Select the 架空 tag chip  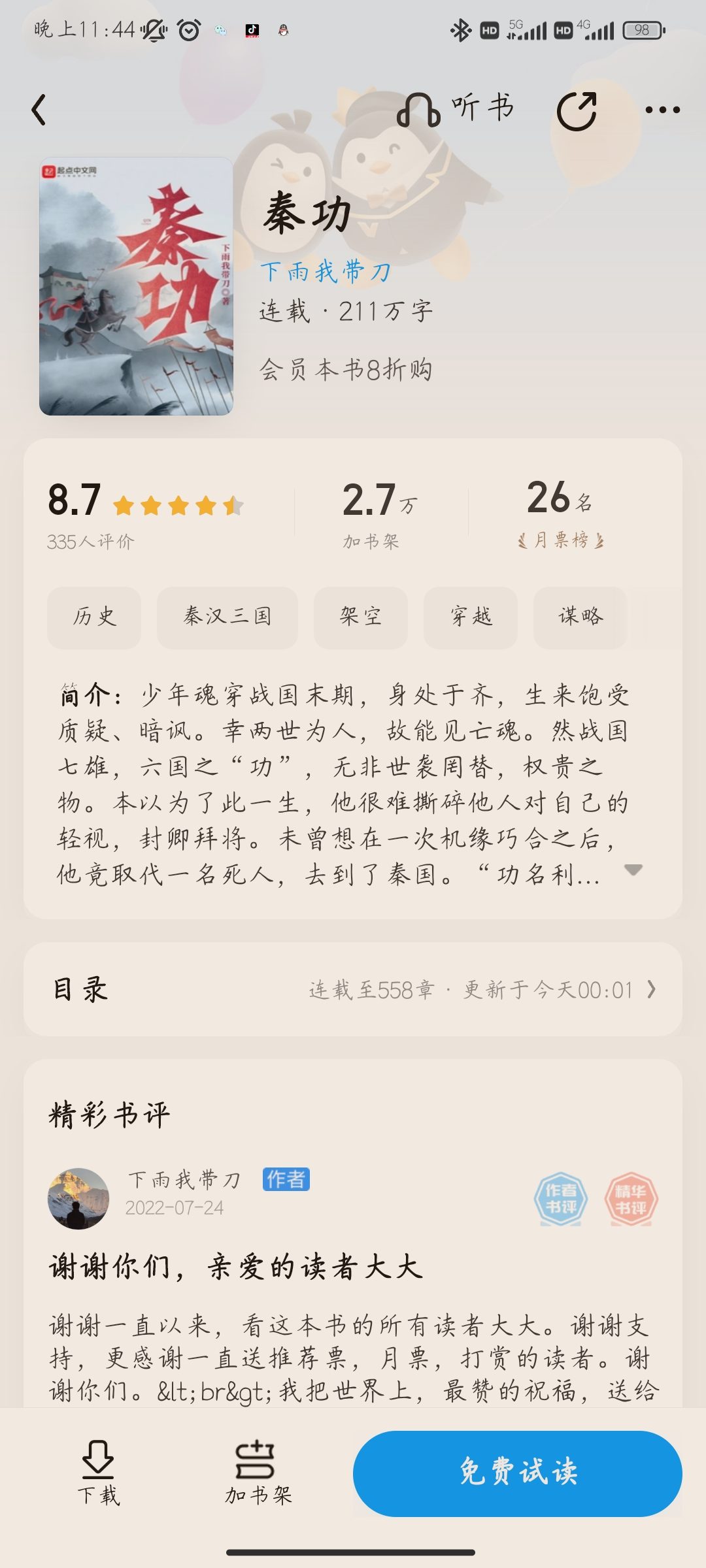361,617
